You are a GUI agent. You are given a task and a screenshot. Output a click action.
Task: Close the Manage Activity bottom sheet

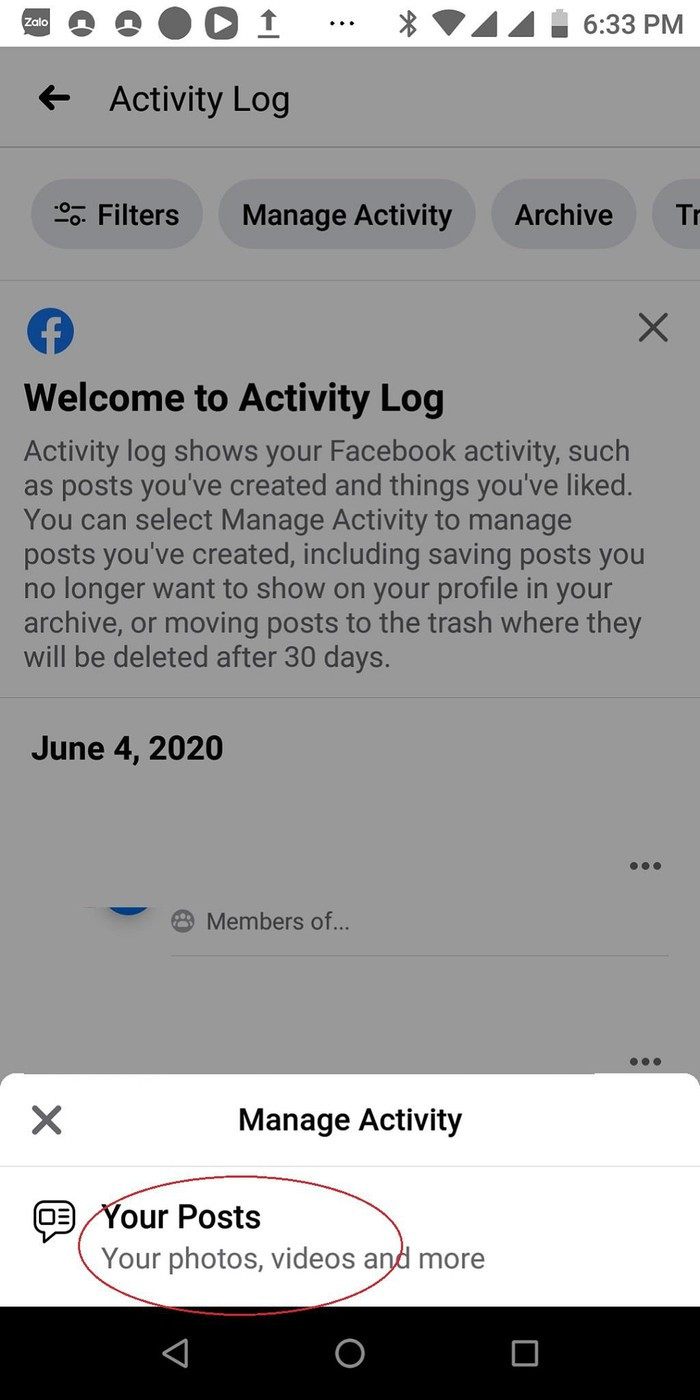tap(47, 1120)
